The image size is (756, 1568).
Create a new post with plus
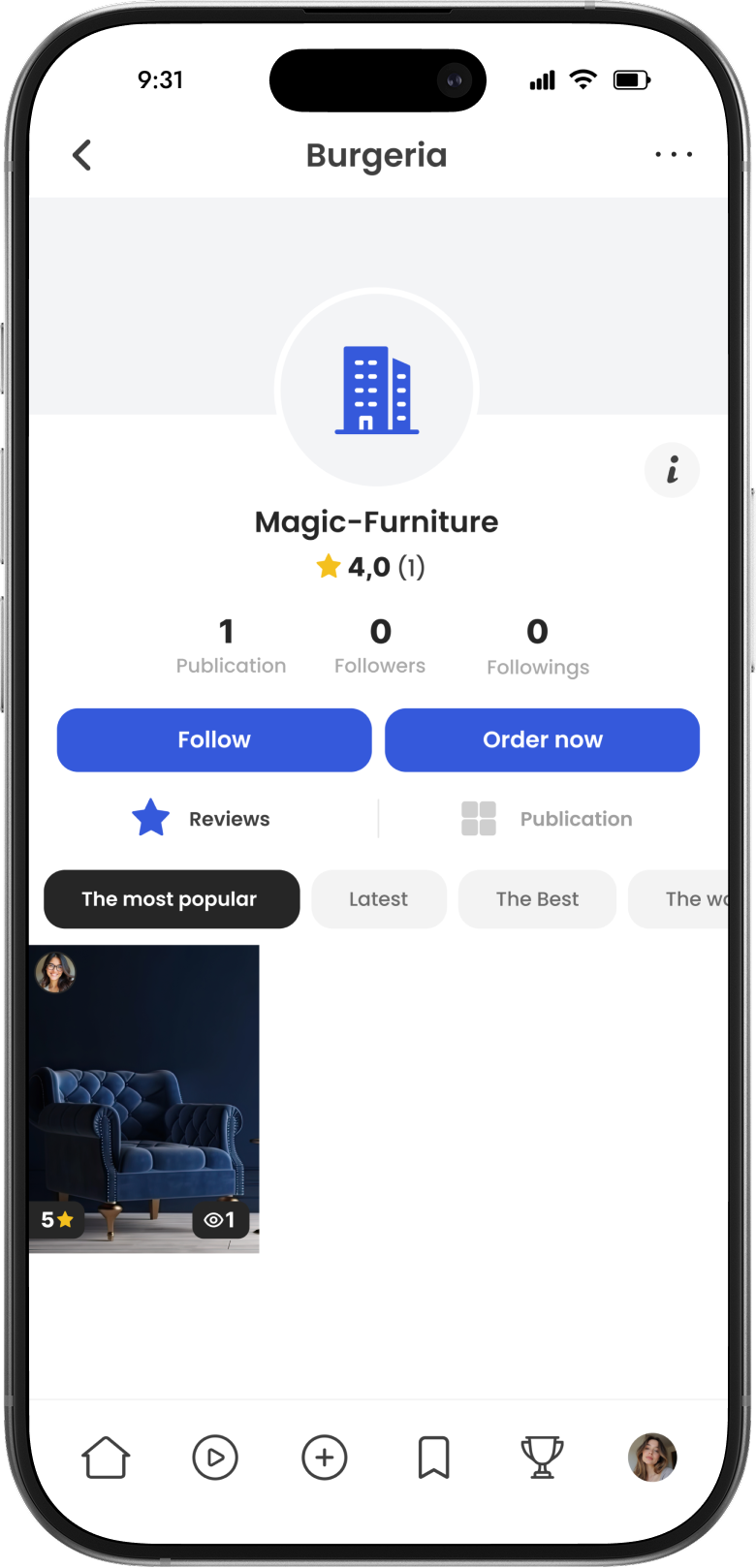click(x=325, y=1458)
